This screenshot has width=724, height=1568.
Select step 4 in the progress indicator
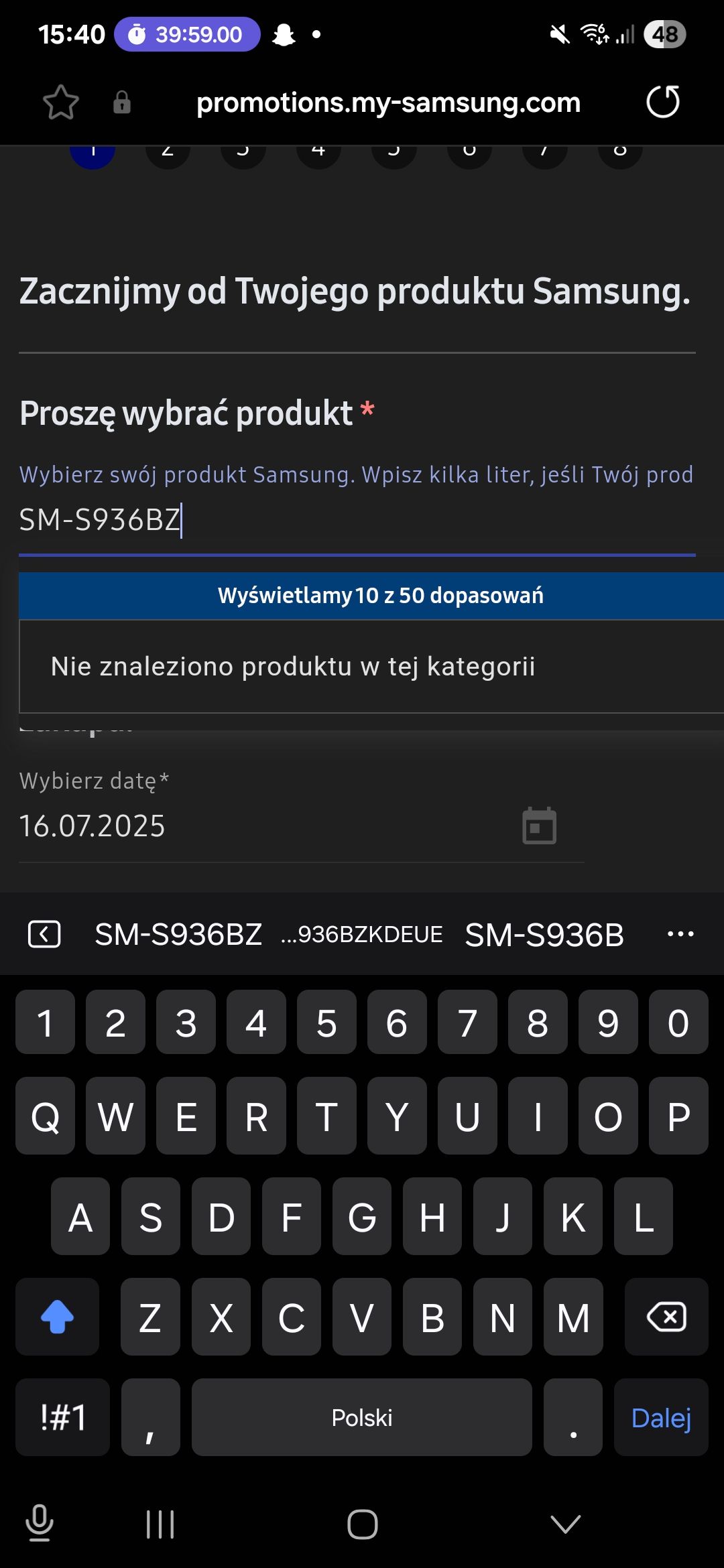(x=318, y=151)
